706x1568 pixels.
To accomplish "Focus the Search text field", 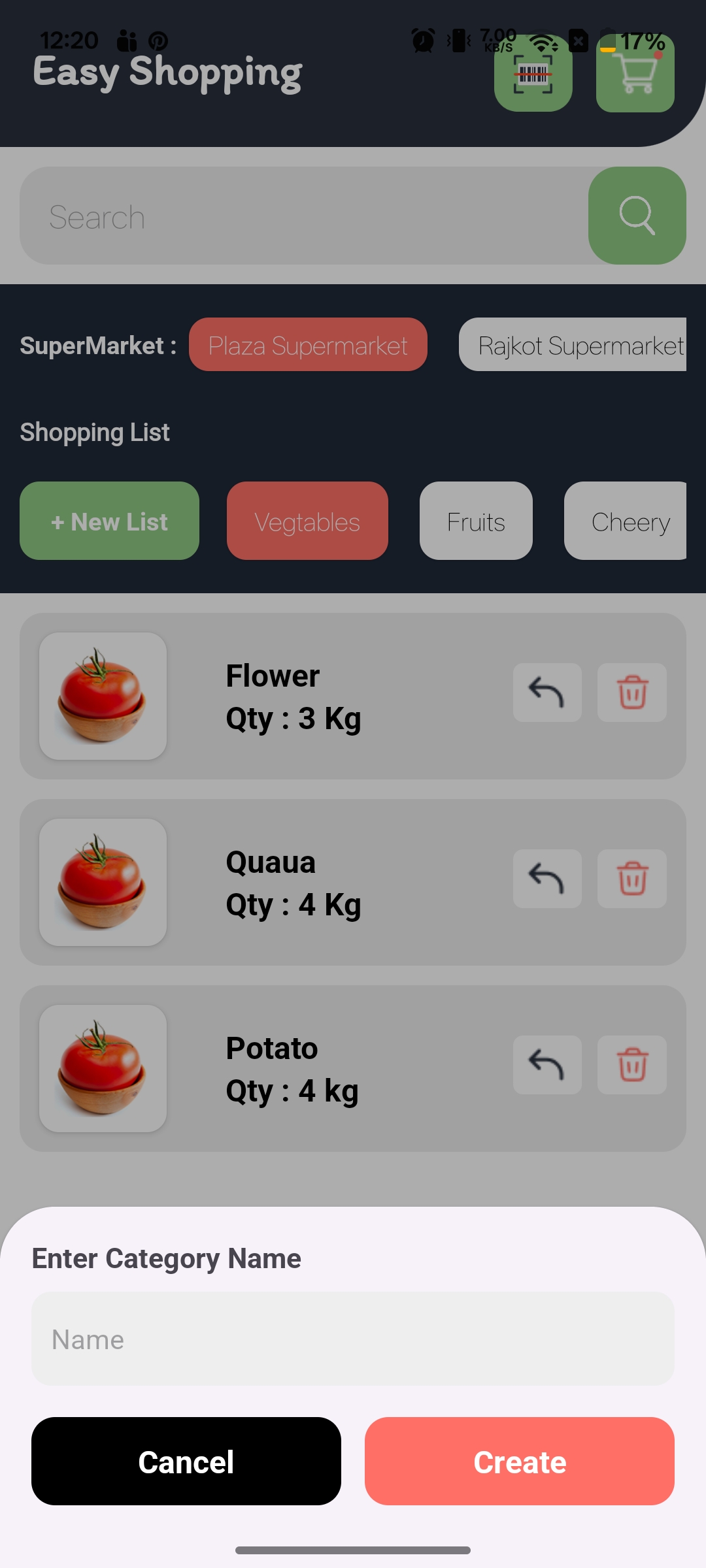I will tap(301, 216).
